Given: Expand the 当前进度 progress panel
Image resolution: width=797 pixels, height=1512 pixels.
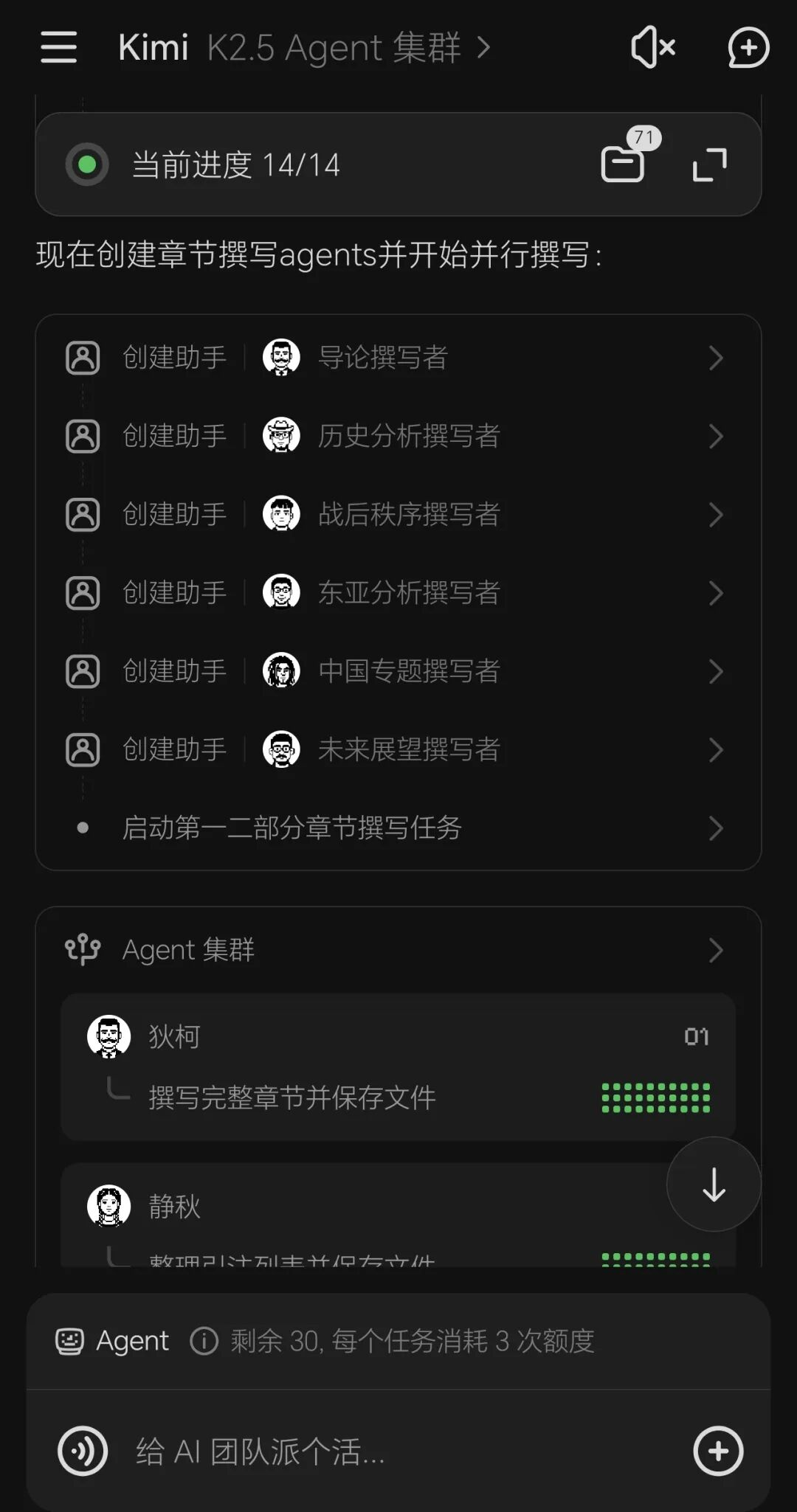Looking at the screenshot, I should [x=710, y=164].
